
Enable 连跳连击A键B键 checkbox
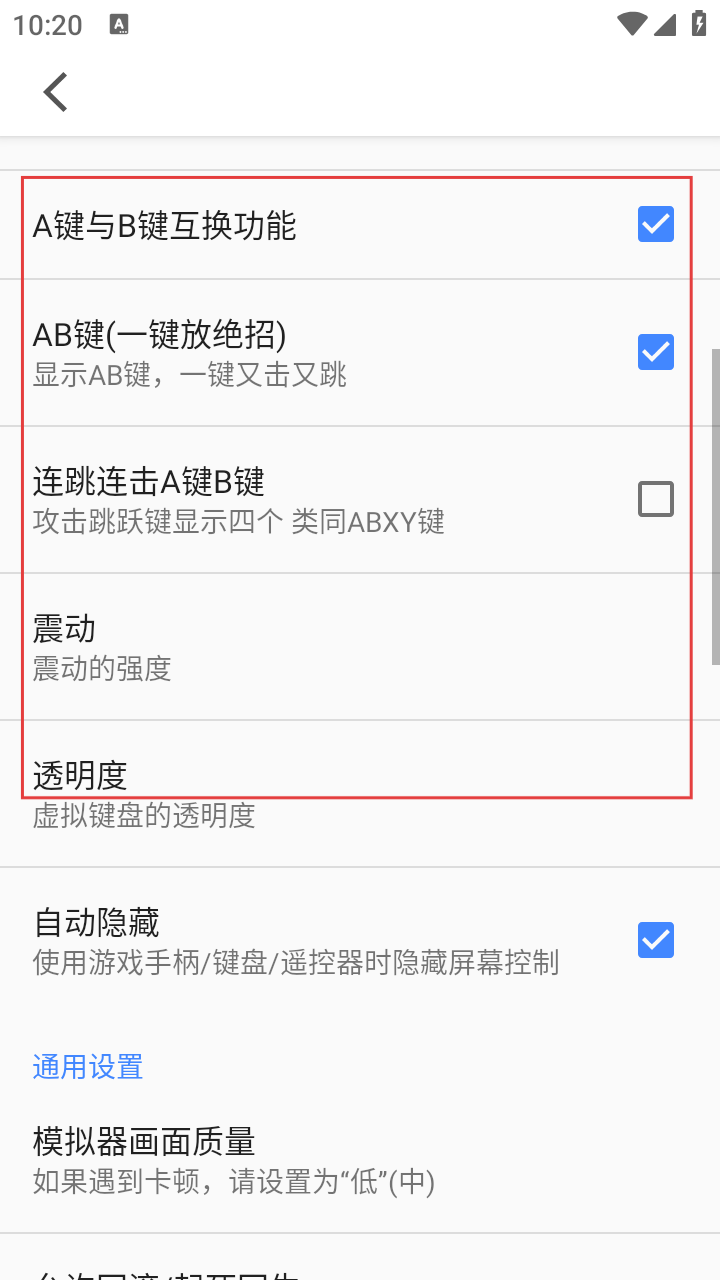pyautogui.click(x=655, y=498)
